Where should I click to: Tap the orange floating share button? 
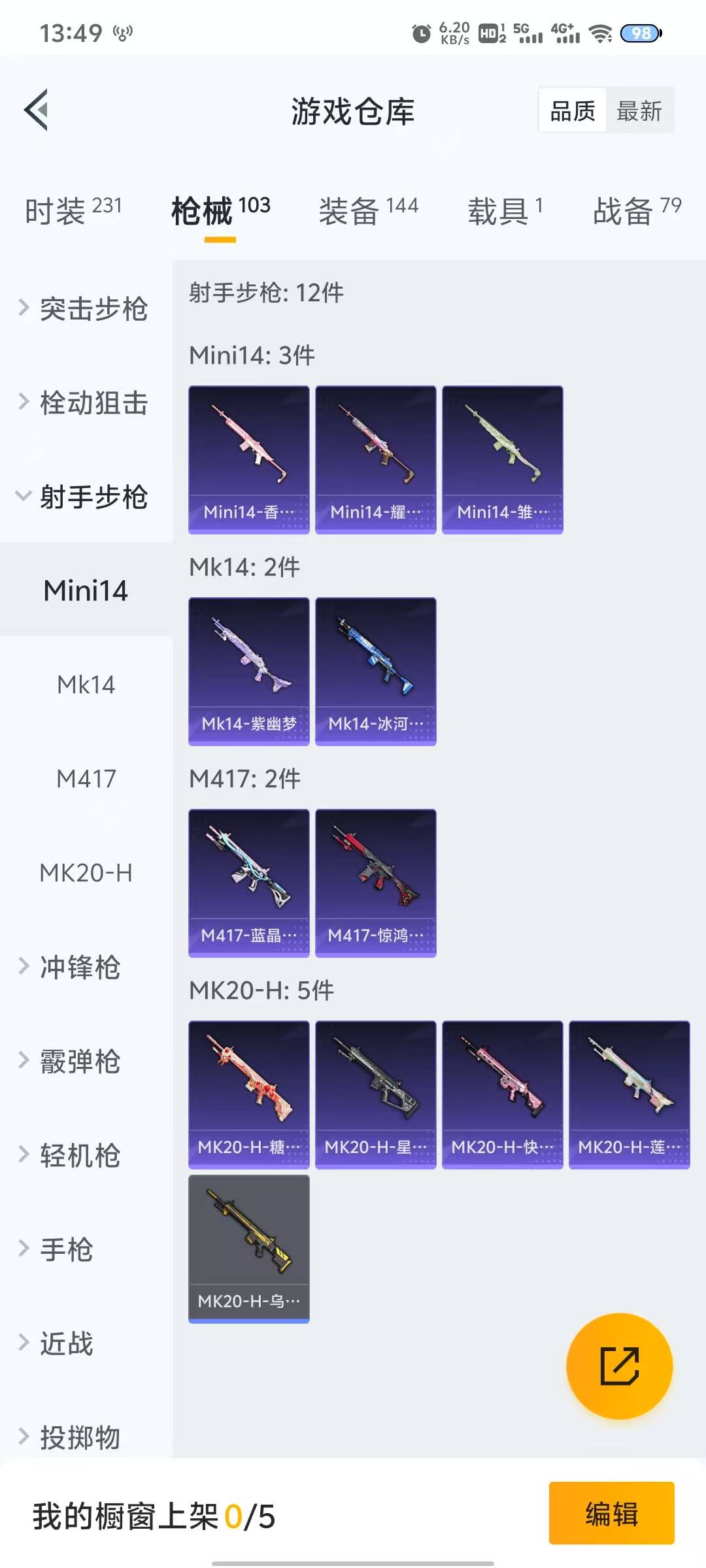(619, 1366)
